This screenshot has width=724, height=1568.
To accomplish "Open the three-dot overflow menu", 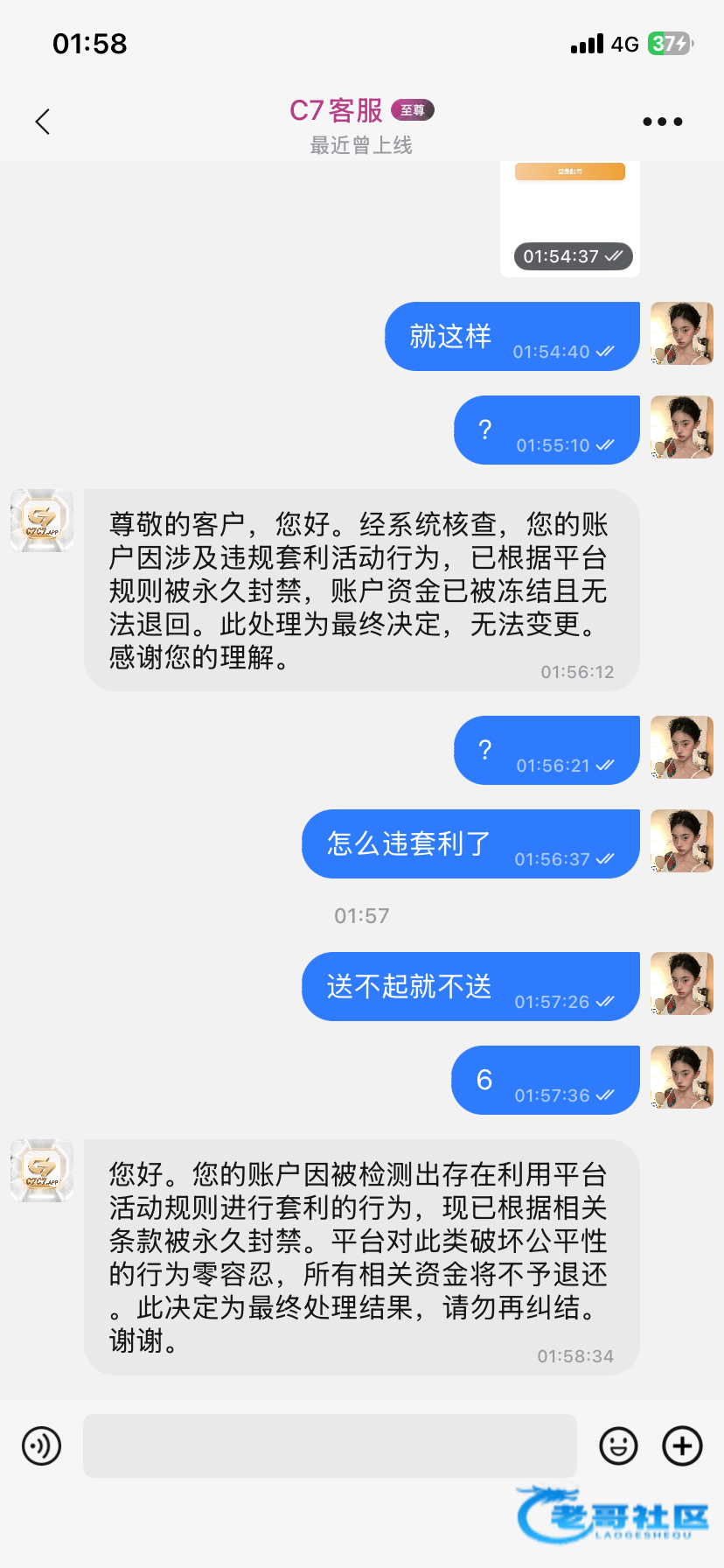I will (662, 122).
